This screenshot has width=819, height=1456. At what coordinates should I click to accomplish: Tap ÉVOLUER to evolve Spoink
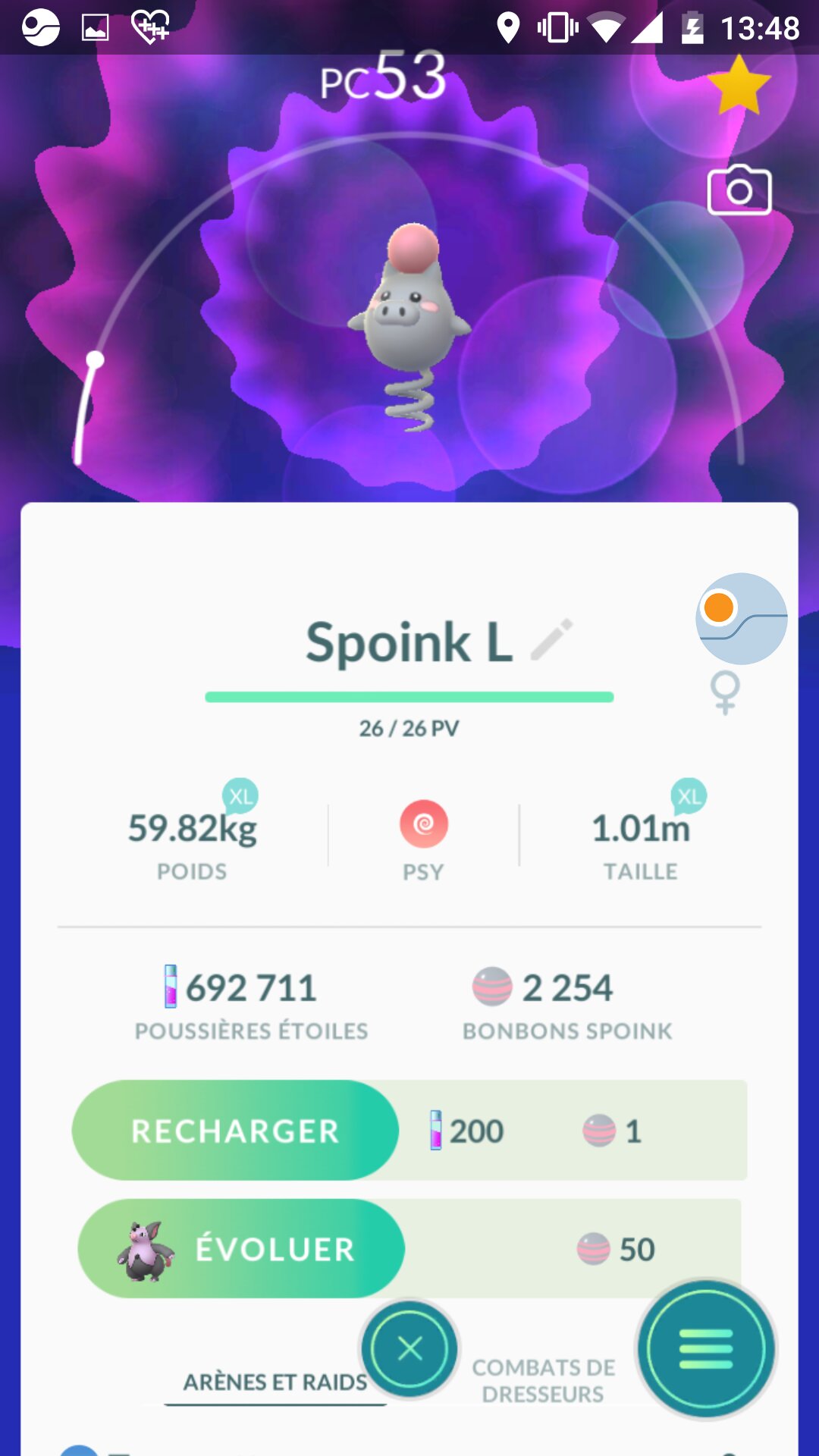coord(241,1249)
